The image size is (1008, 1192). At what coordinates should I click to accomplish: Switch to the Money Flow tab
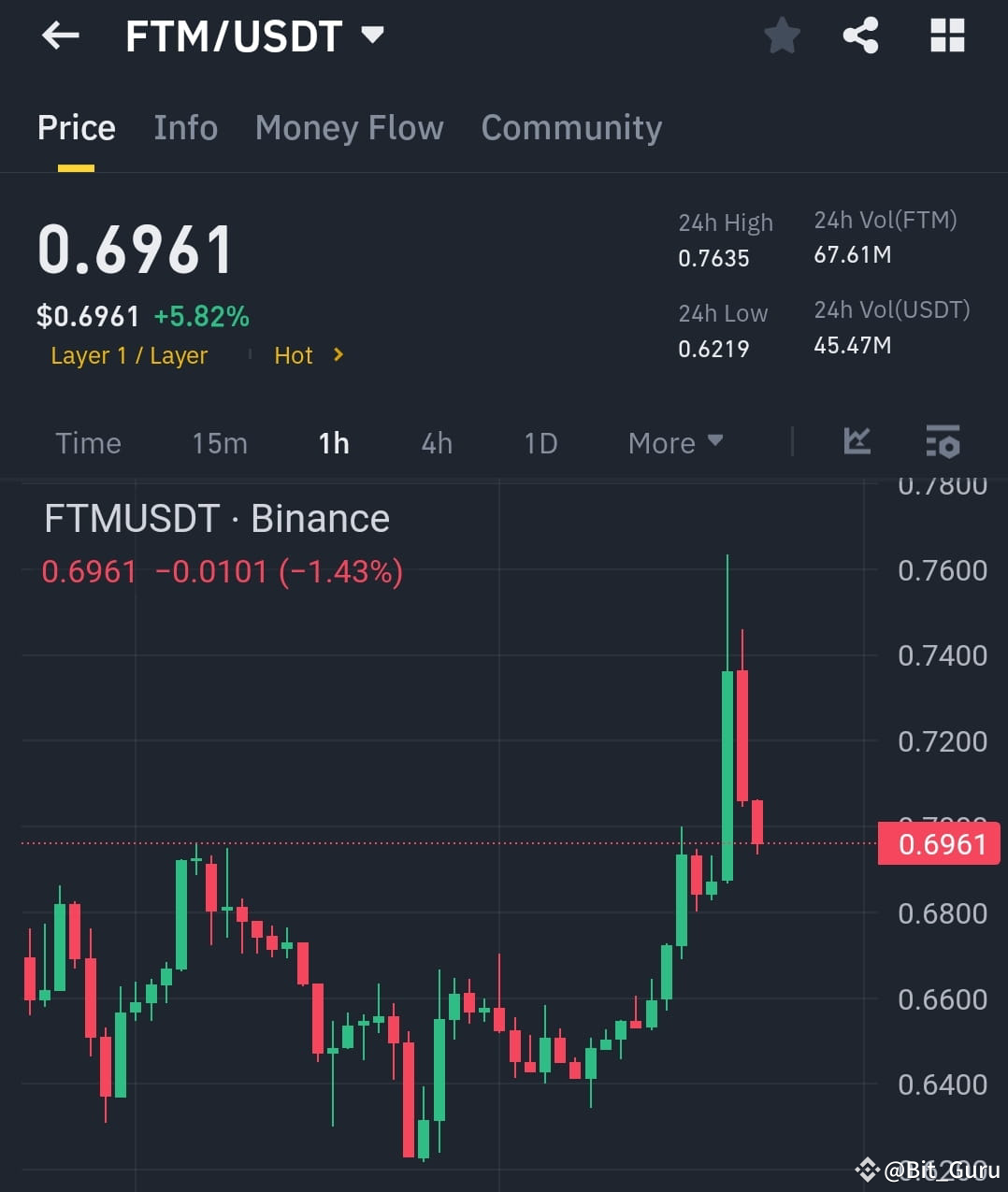tap(349, 128)
